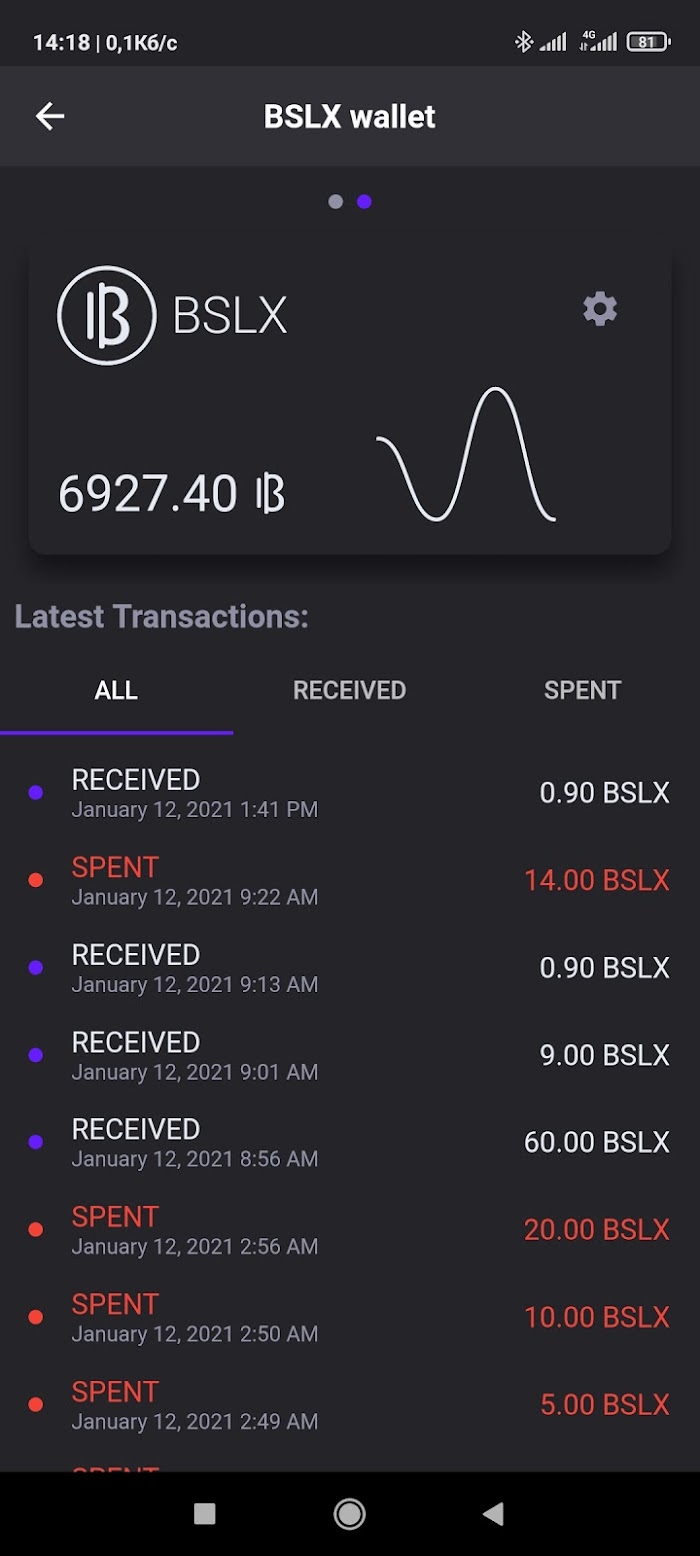Tap the first page indicator dot
Screen dimensions: 700x1556
[336, 202]
